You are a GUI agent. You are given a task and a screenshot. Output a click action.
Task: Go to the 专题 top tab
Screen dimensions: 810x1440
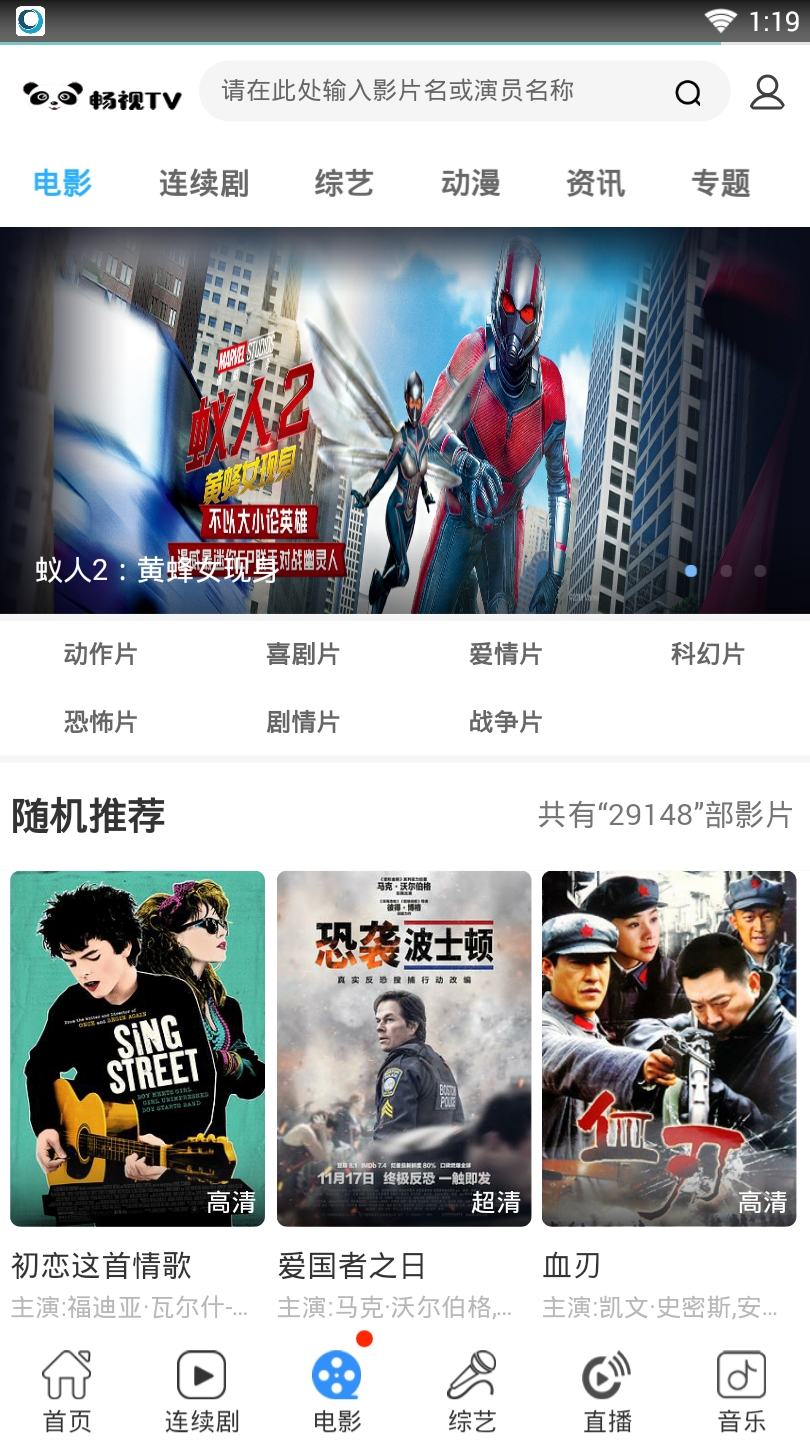tap(720, 184)
